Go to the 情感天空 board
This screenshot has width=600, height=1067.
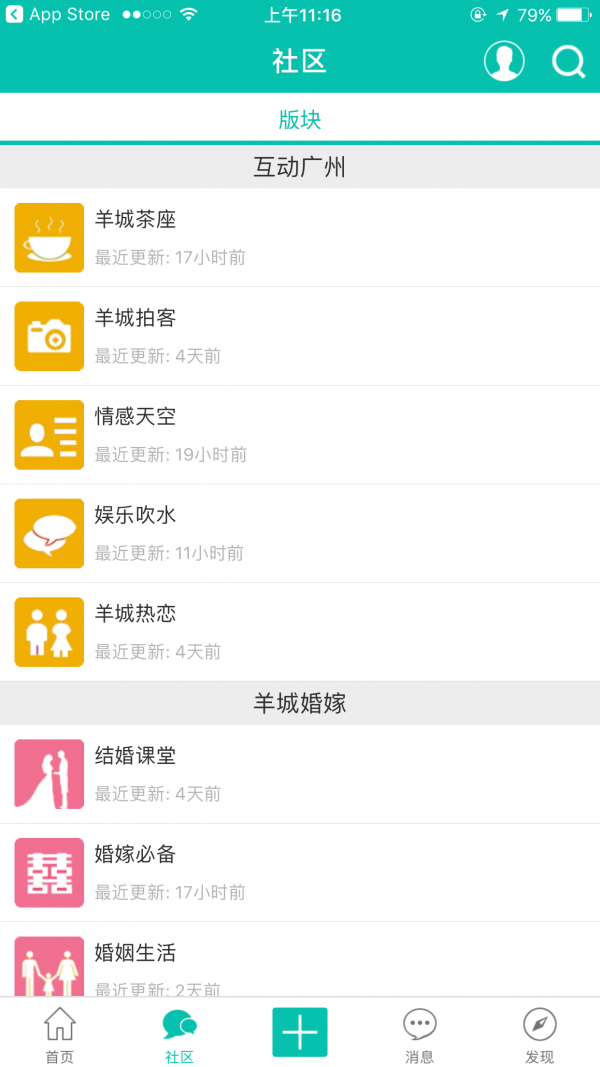[300, 435]
